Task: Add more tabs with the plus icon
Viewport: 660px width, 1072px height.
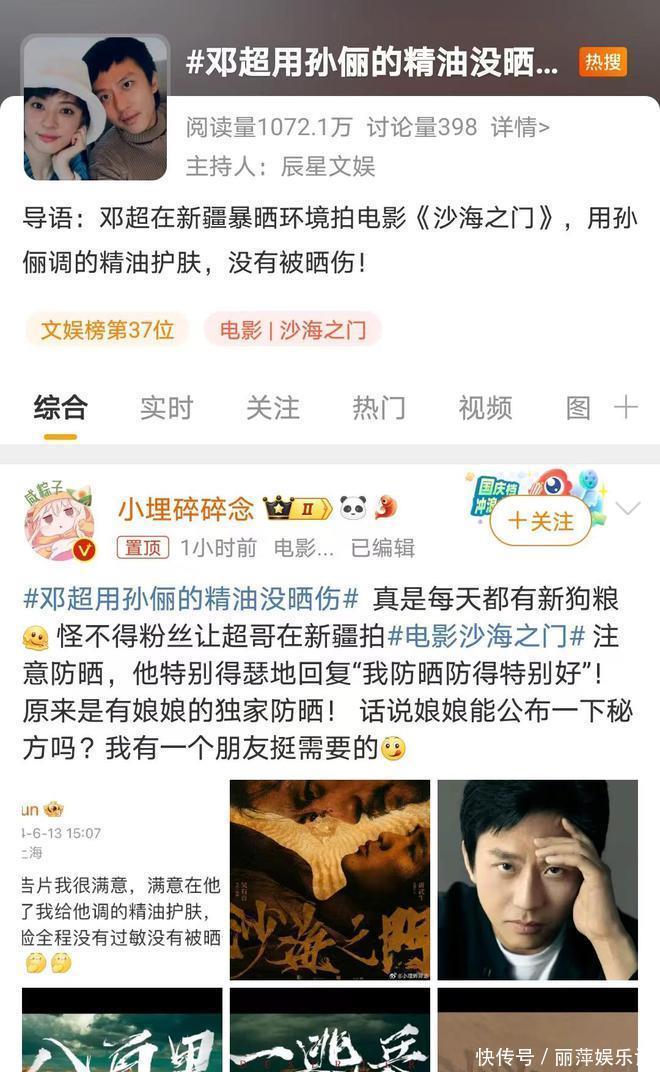Action: pyautogui.click(x=626, y=407)
